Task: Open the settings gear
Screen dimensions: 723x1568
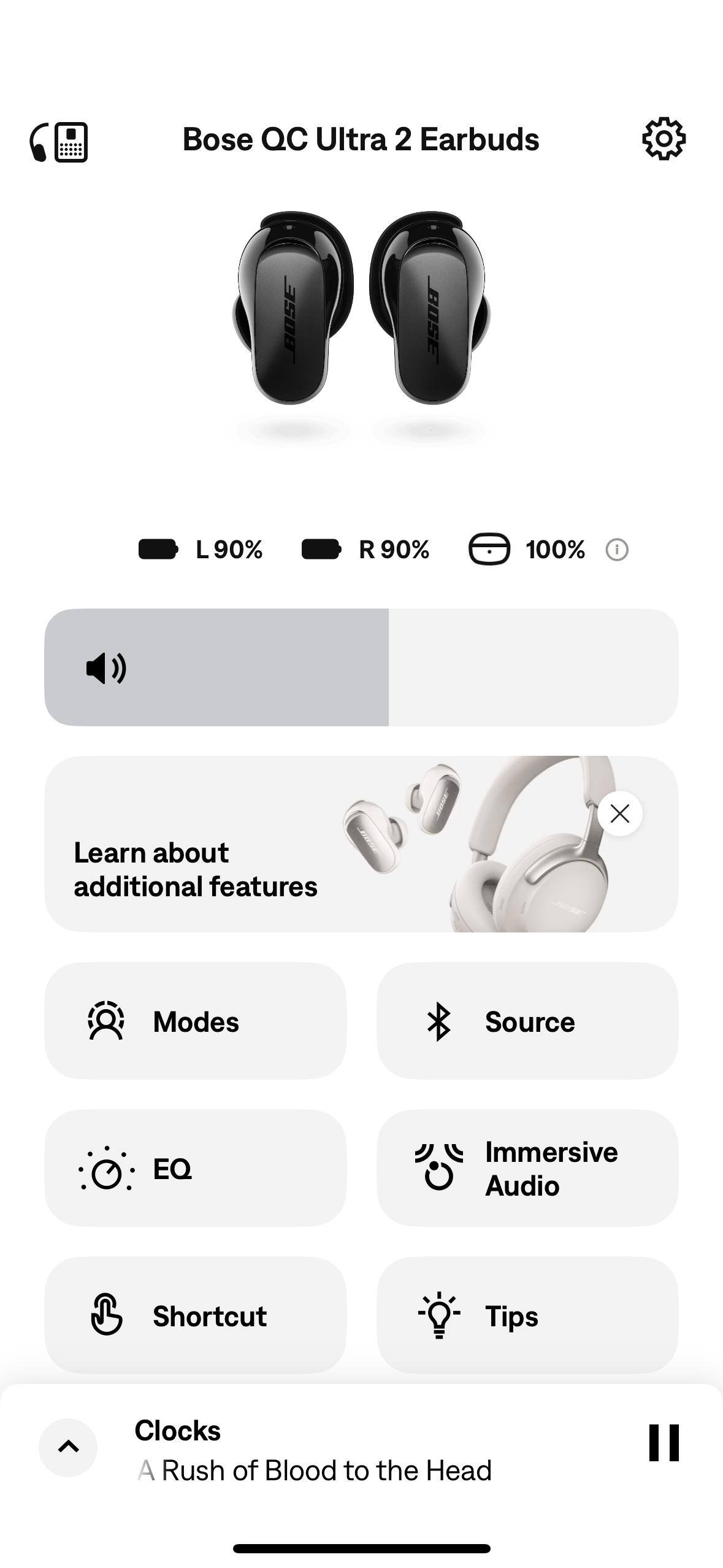Action: (x=664, y=140)
